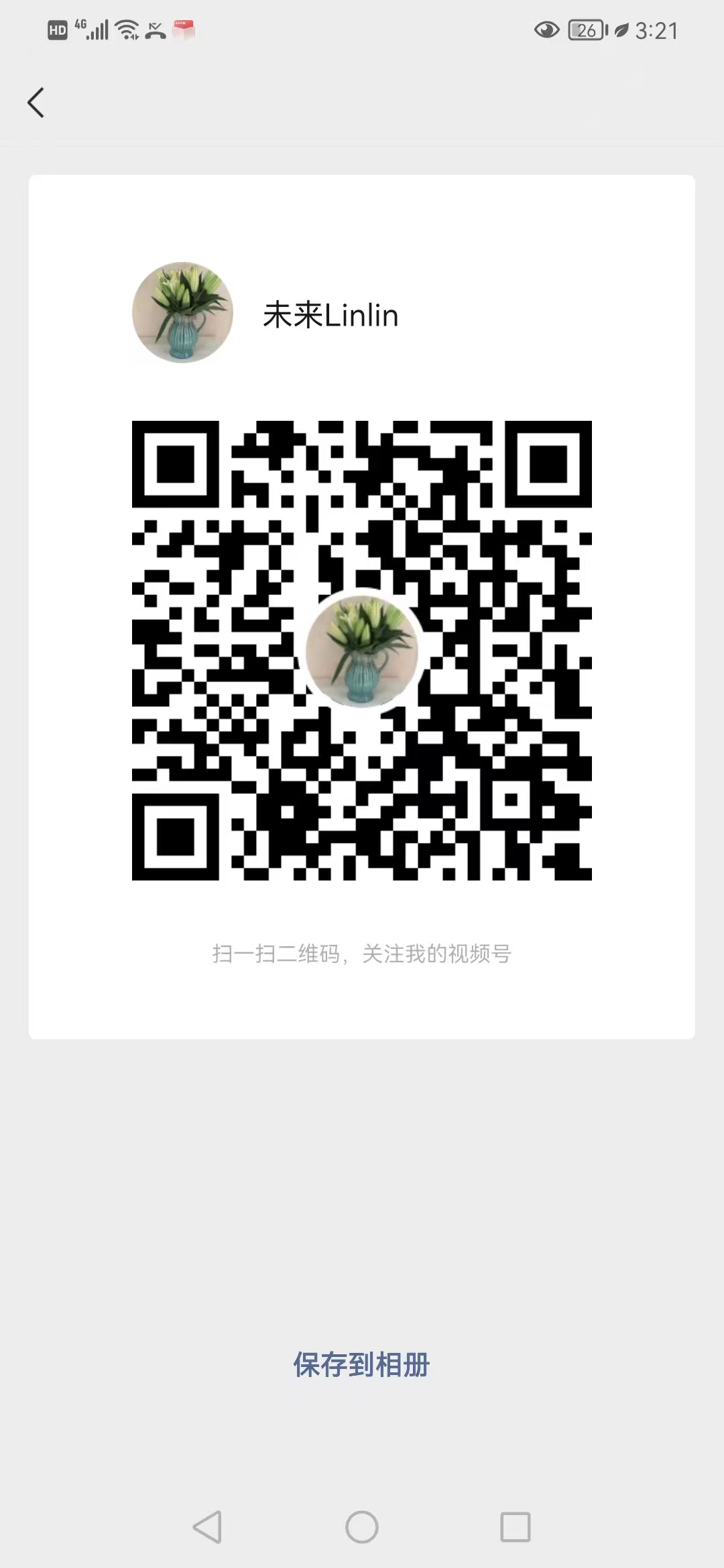Go to the home screen

[362, 1527]
